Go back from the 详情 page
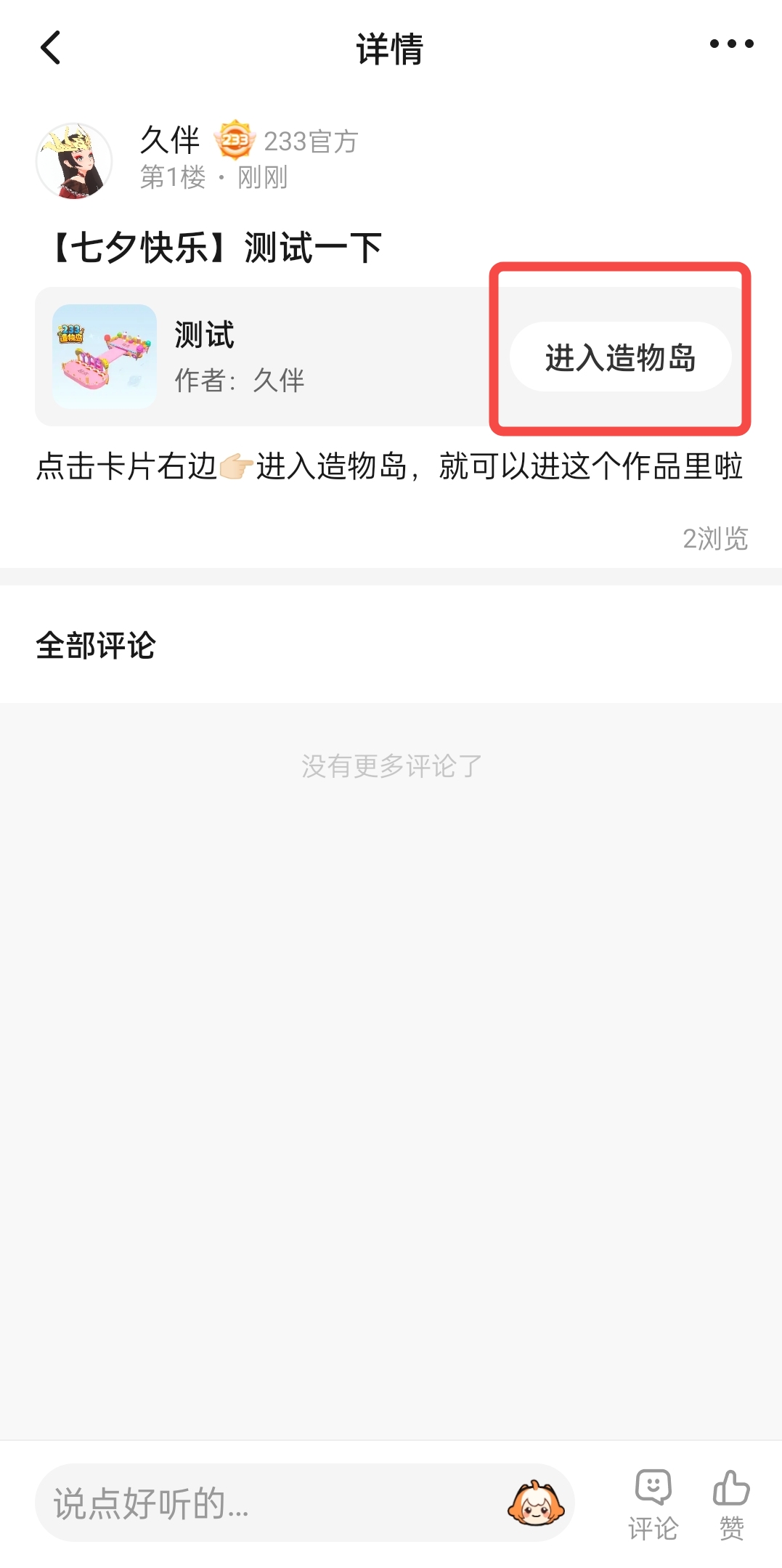 (x=51, y=48)
